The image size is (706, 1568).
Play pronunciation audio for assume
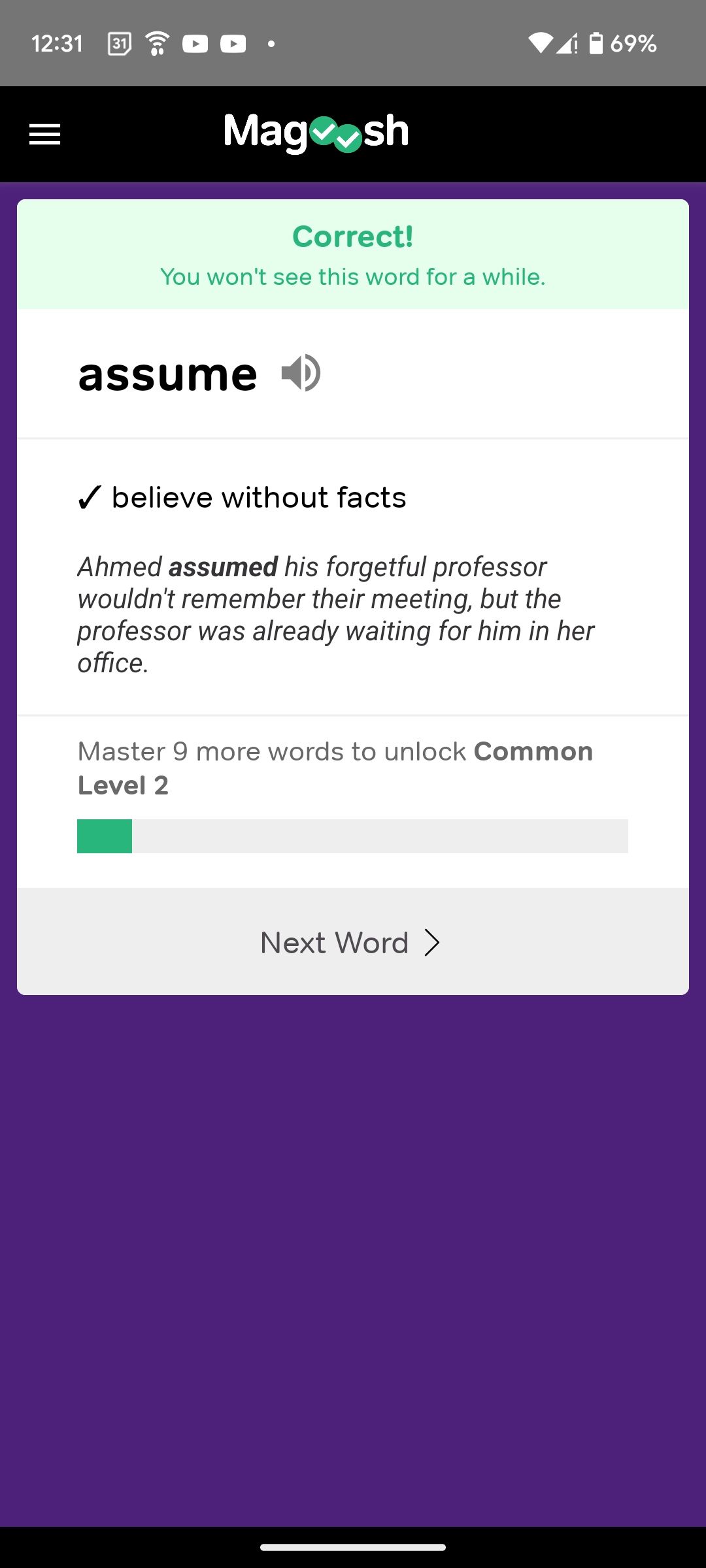point(301,374)
